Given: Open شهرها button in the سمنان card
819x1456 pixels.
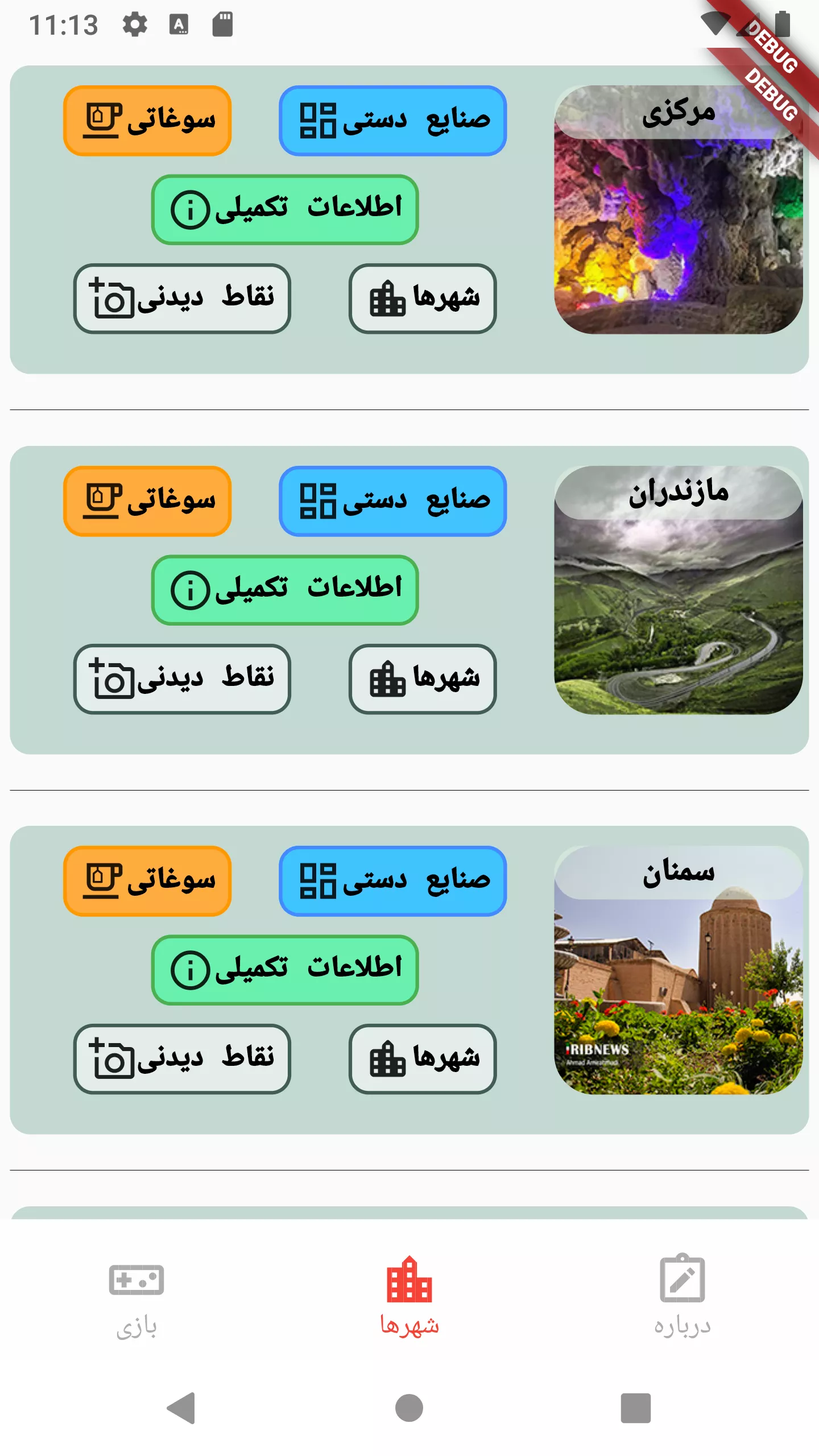Looking at the screenshot, I should tap(423, 1059).
